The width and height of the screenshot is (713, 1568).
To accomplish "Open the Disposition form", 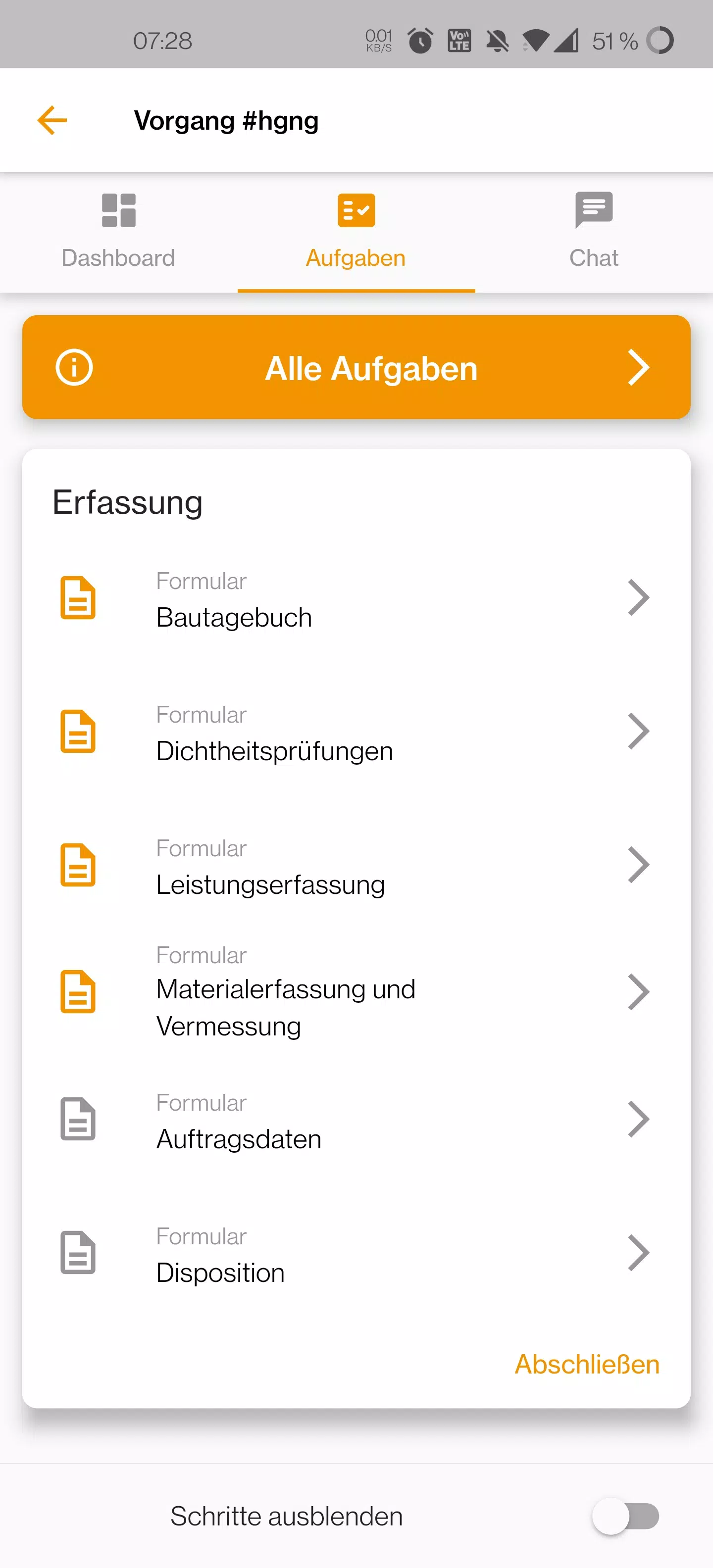I will coord(356,1255).
